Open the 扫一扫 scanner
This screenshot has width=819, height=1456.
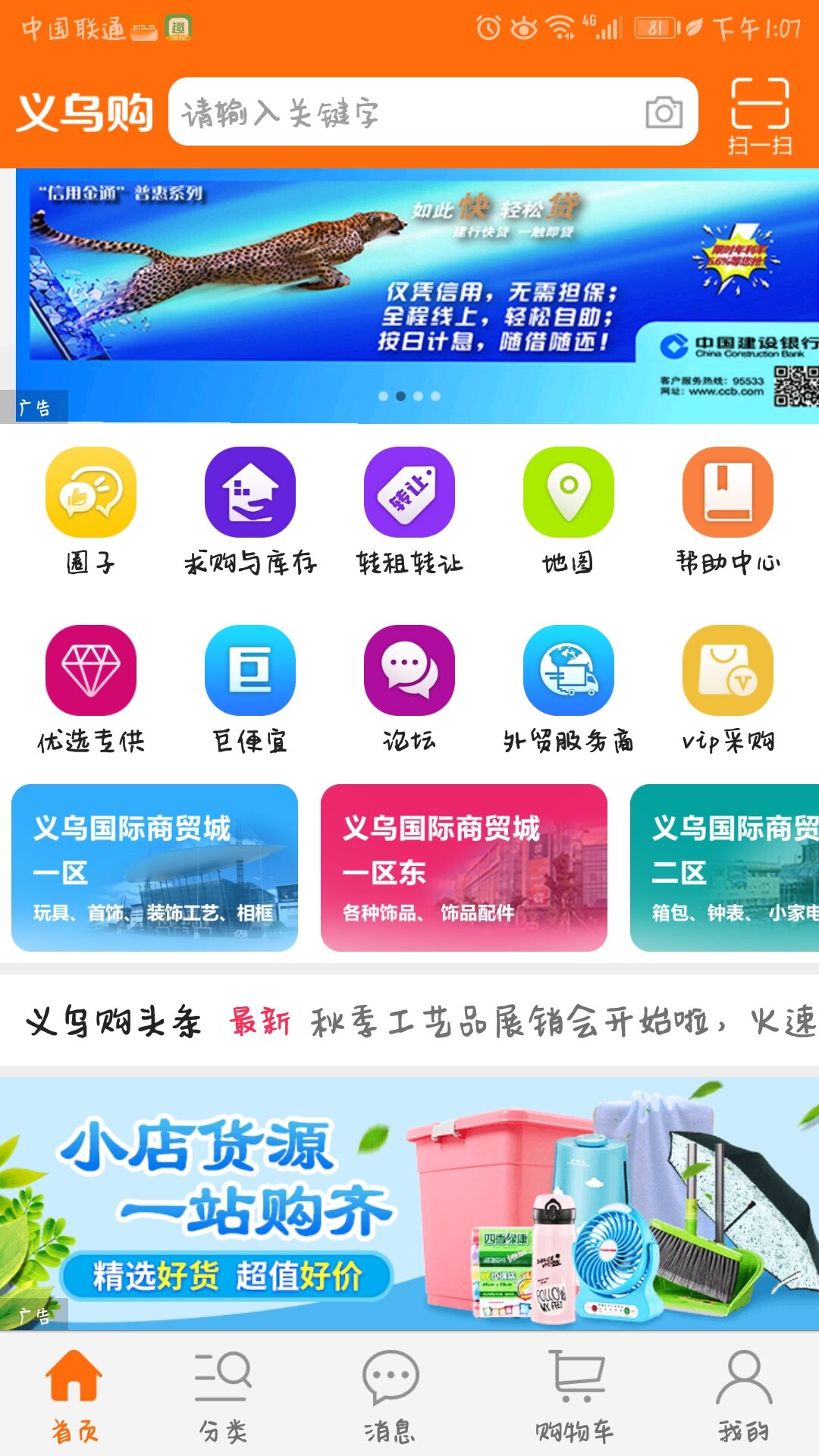click(x=759, y=115)
